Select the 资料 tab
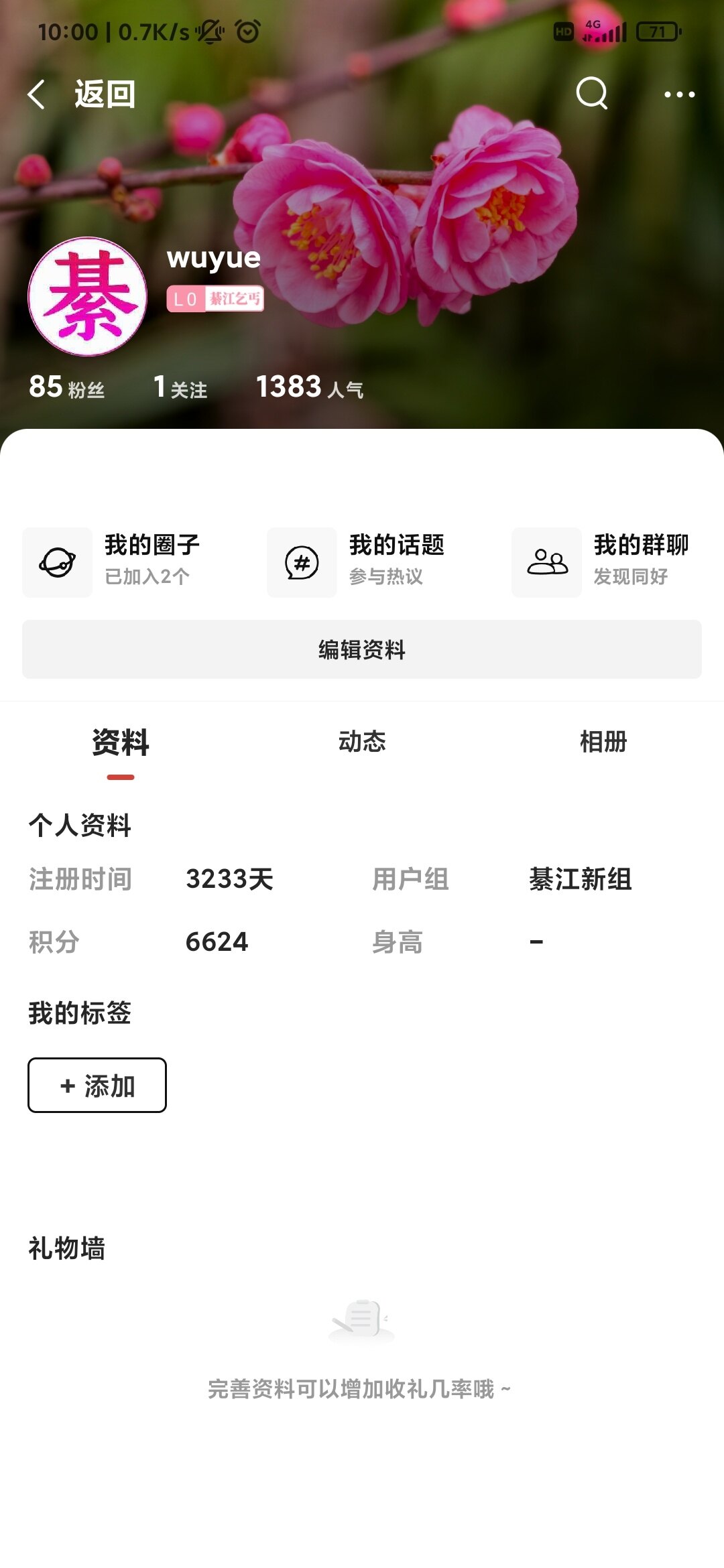The width and height of the screenshot is (724, 1568). coord(121,742)
